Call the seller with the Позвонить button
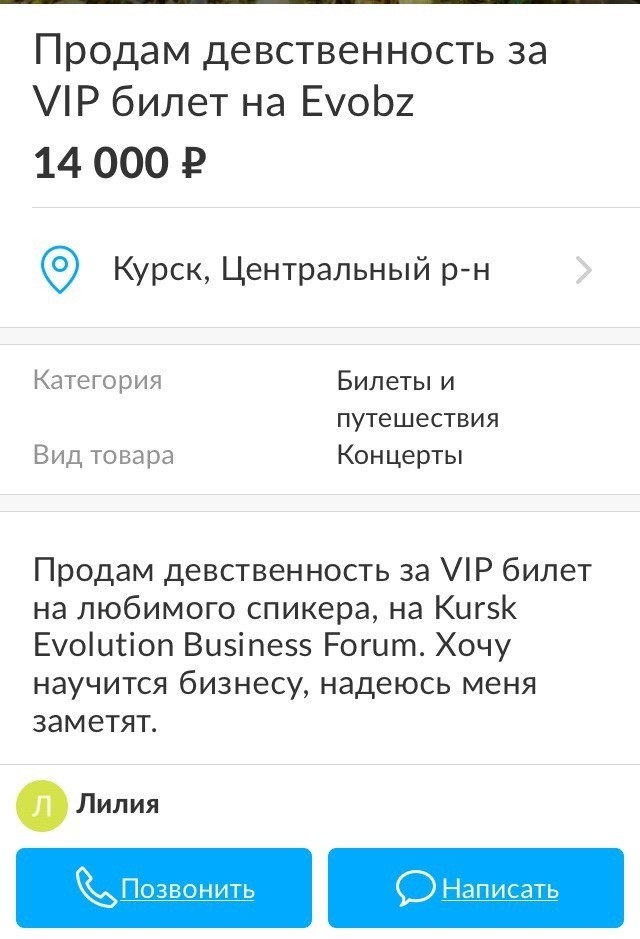This screenshot has height=939, width=640. coord(164,889)
